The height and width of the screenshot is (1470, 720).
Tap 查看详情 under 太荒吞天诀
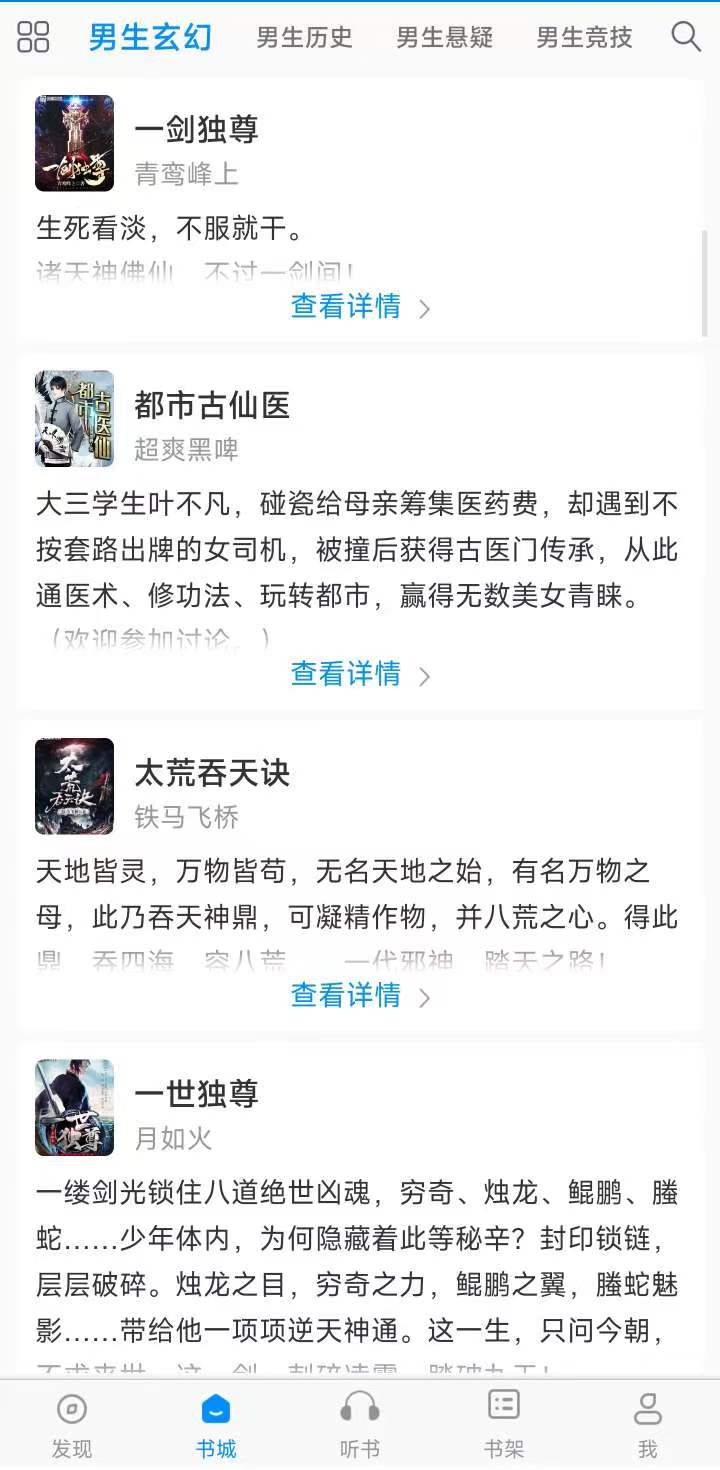(x=360, y=995)
